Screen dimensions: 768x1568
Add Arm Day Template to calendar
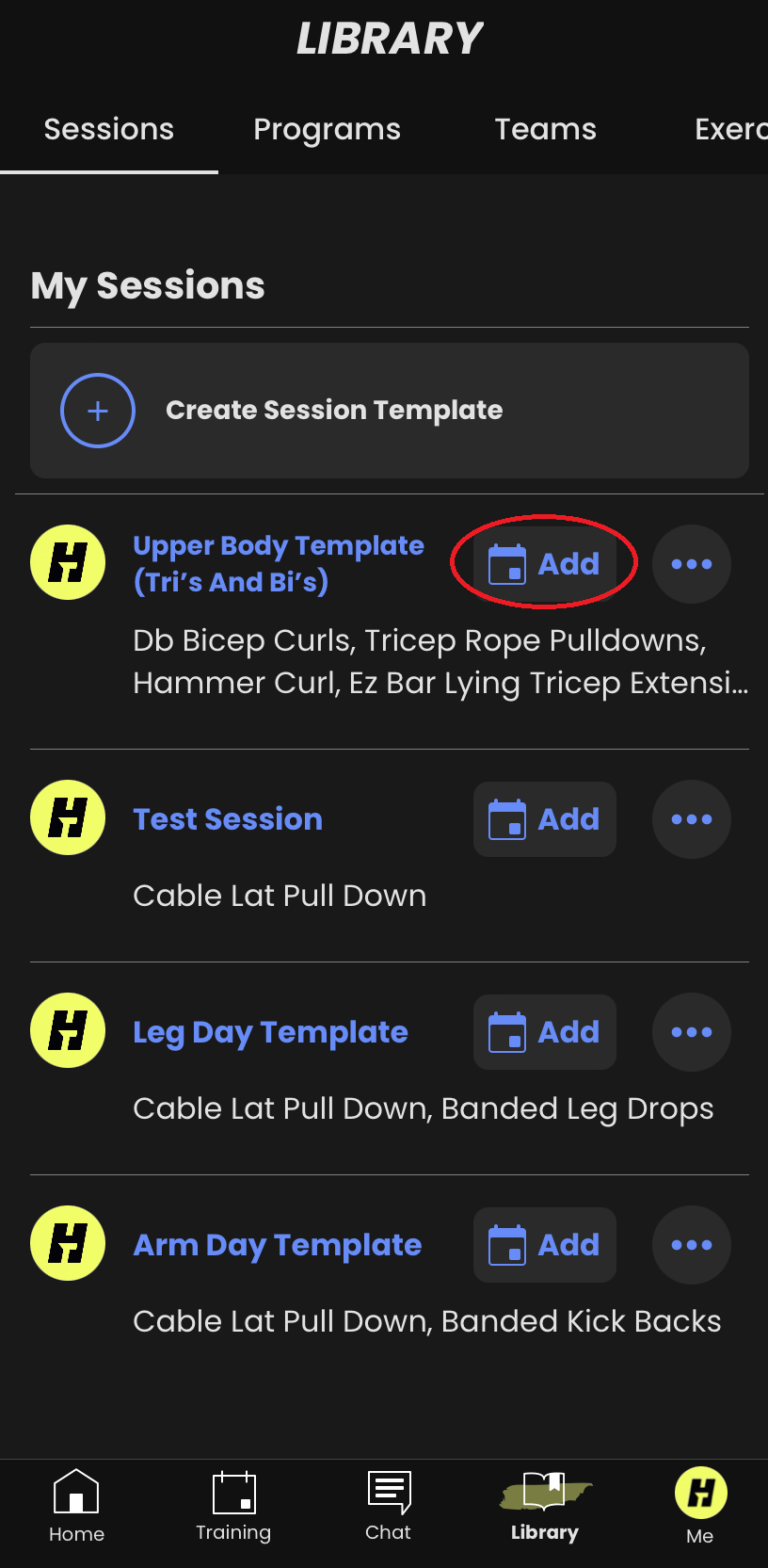pos(545,1245)
